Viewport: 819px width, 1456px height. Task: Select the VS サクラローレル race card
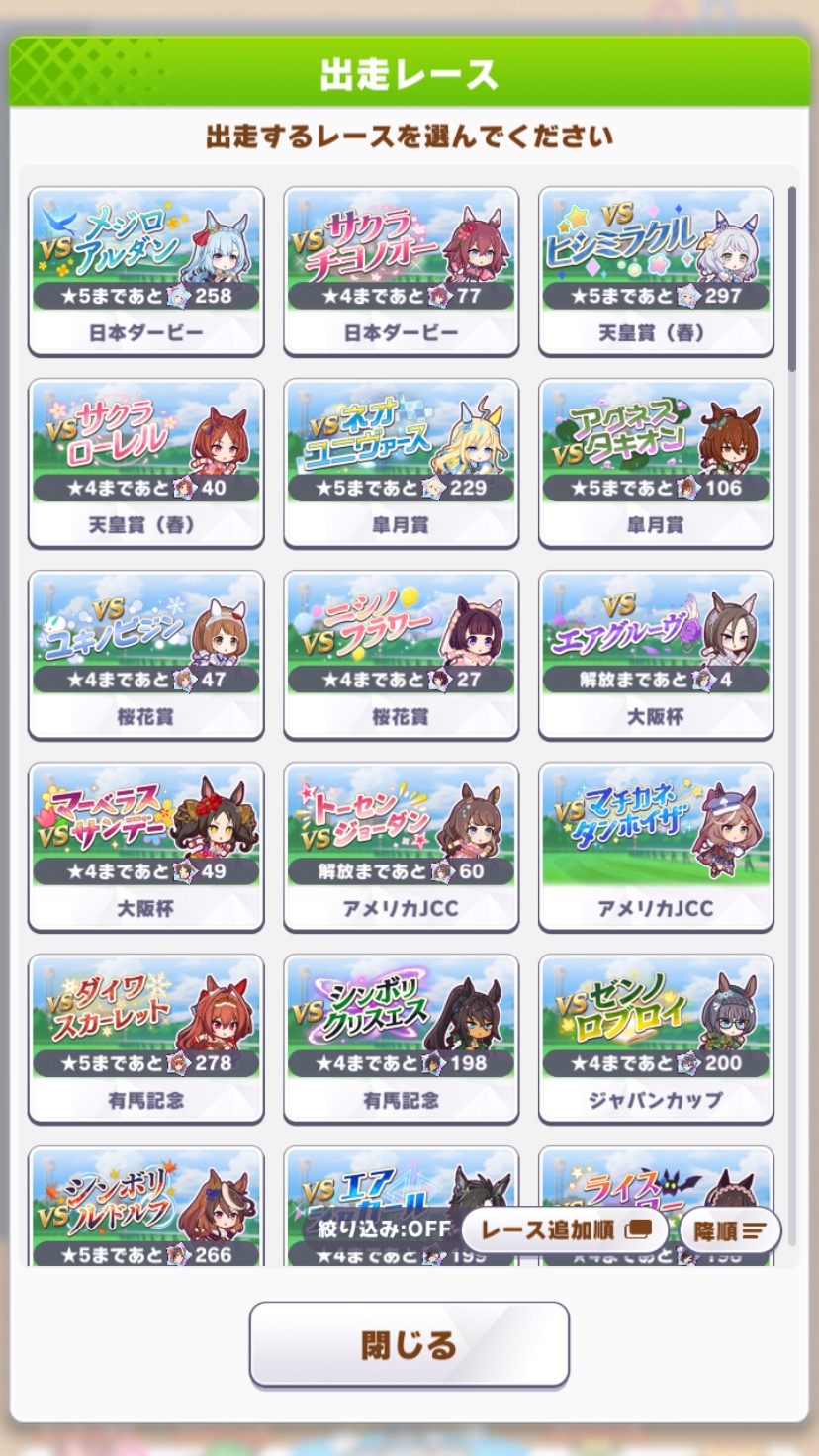tap(145, 462)
